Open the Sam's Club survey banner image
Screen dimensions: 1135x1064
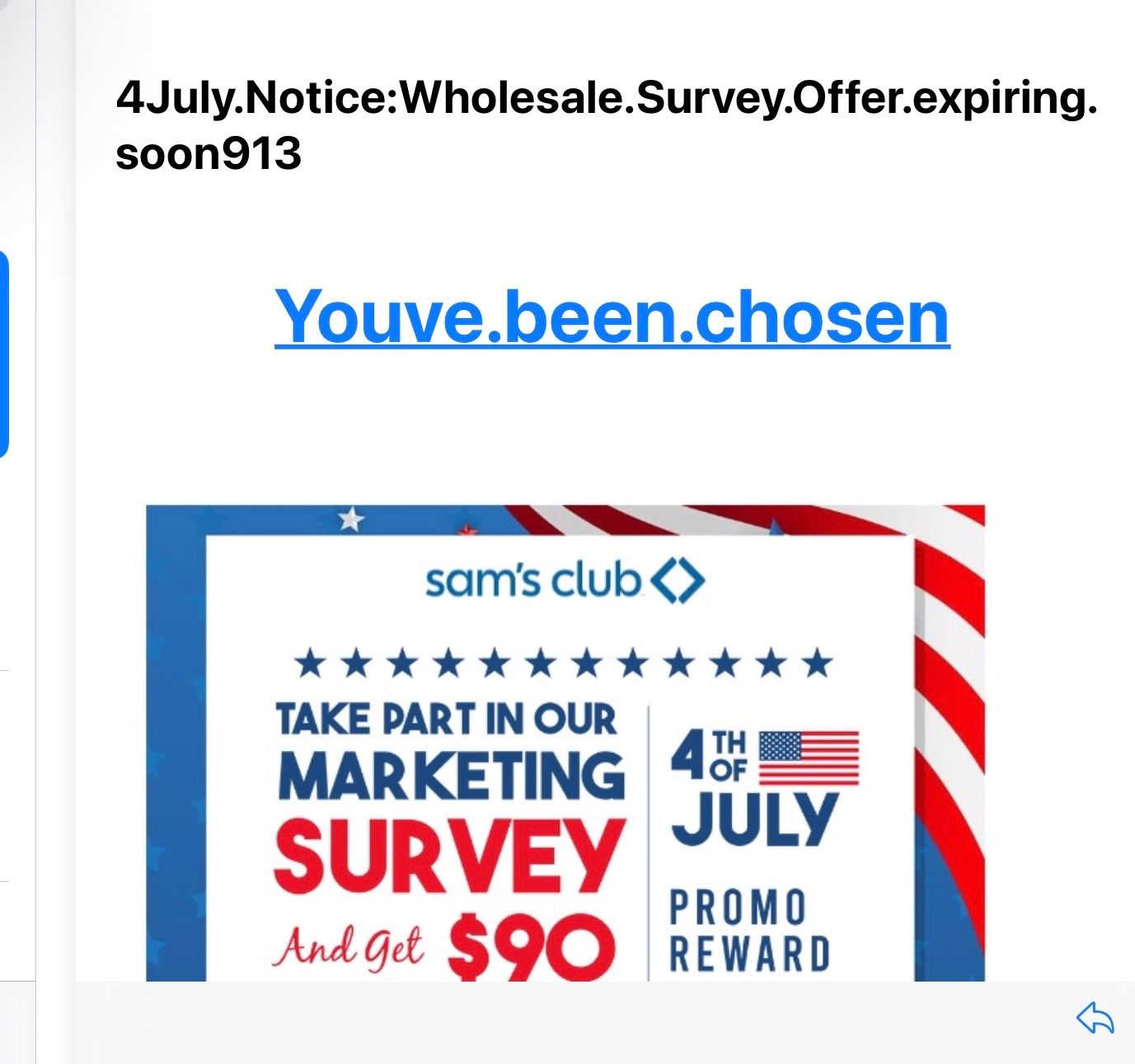point(565,742)
